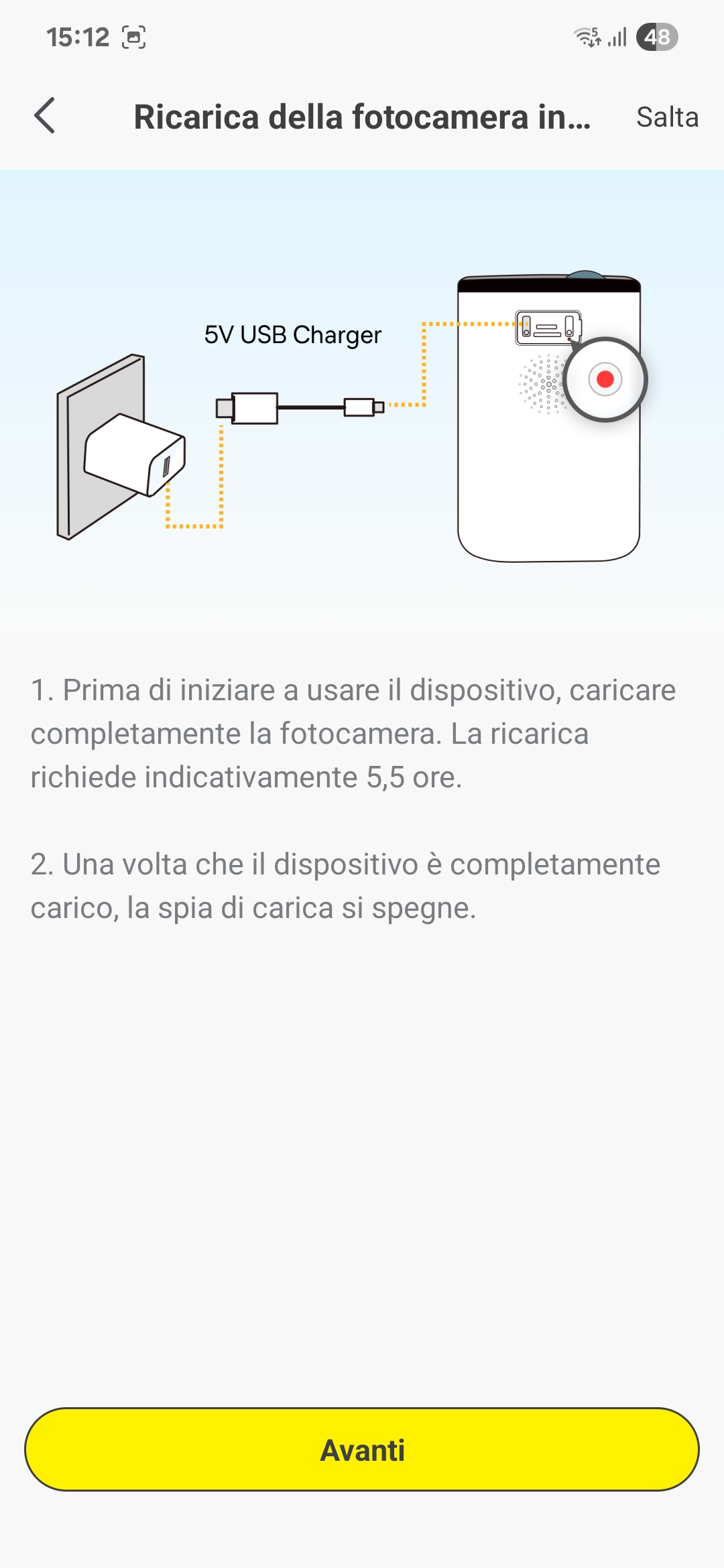Tap Salta to skip this step

(x=667, y=117)
